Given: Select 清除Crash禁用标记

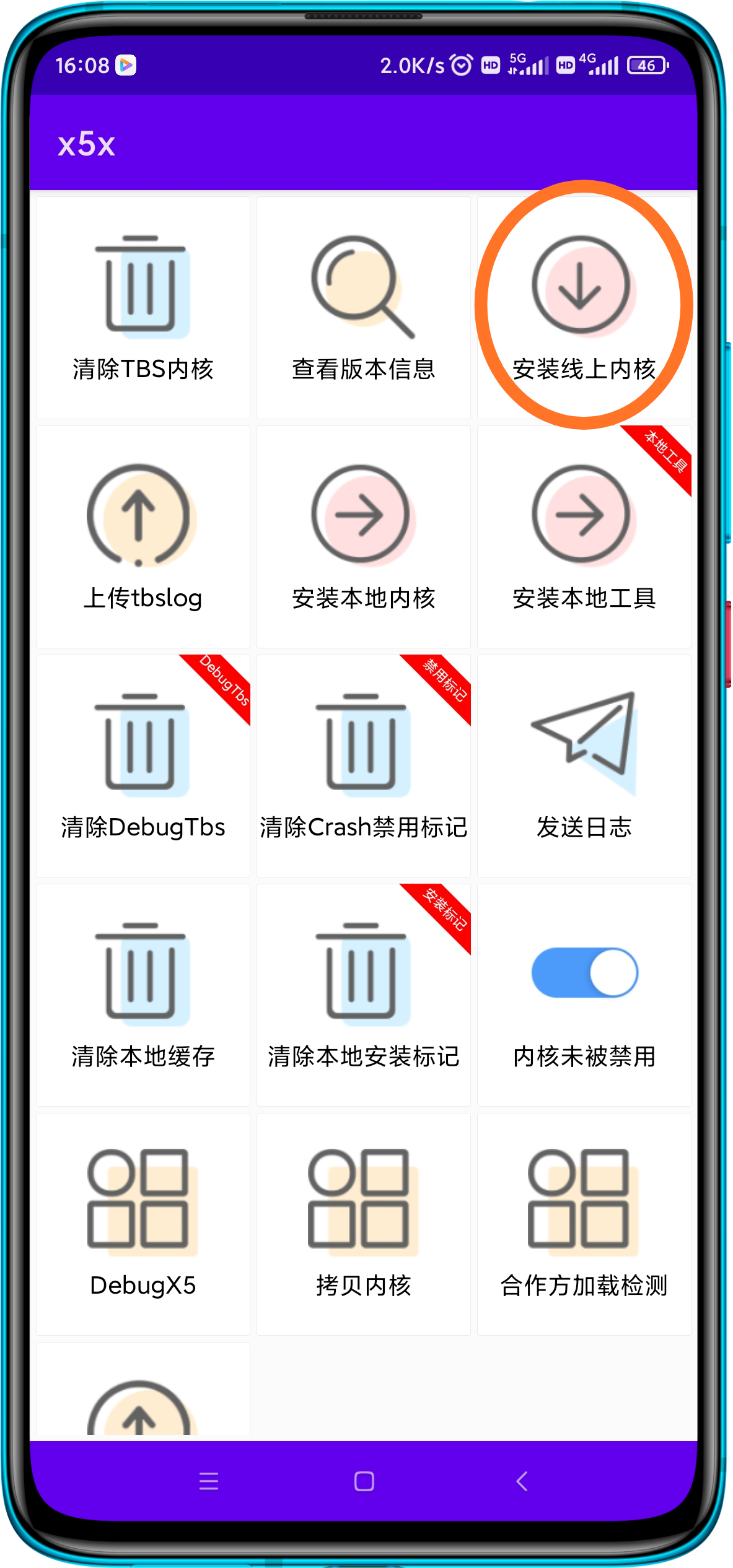Looking at the screenshot, I should click(x=363, y=766).
